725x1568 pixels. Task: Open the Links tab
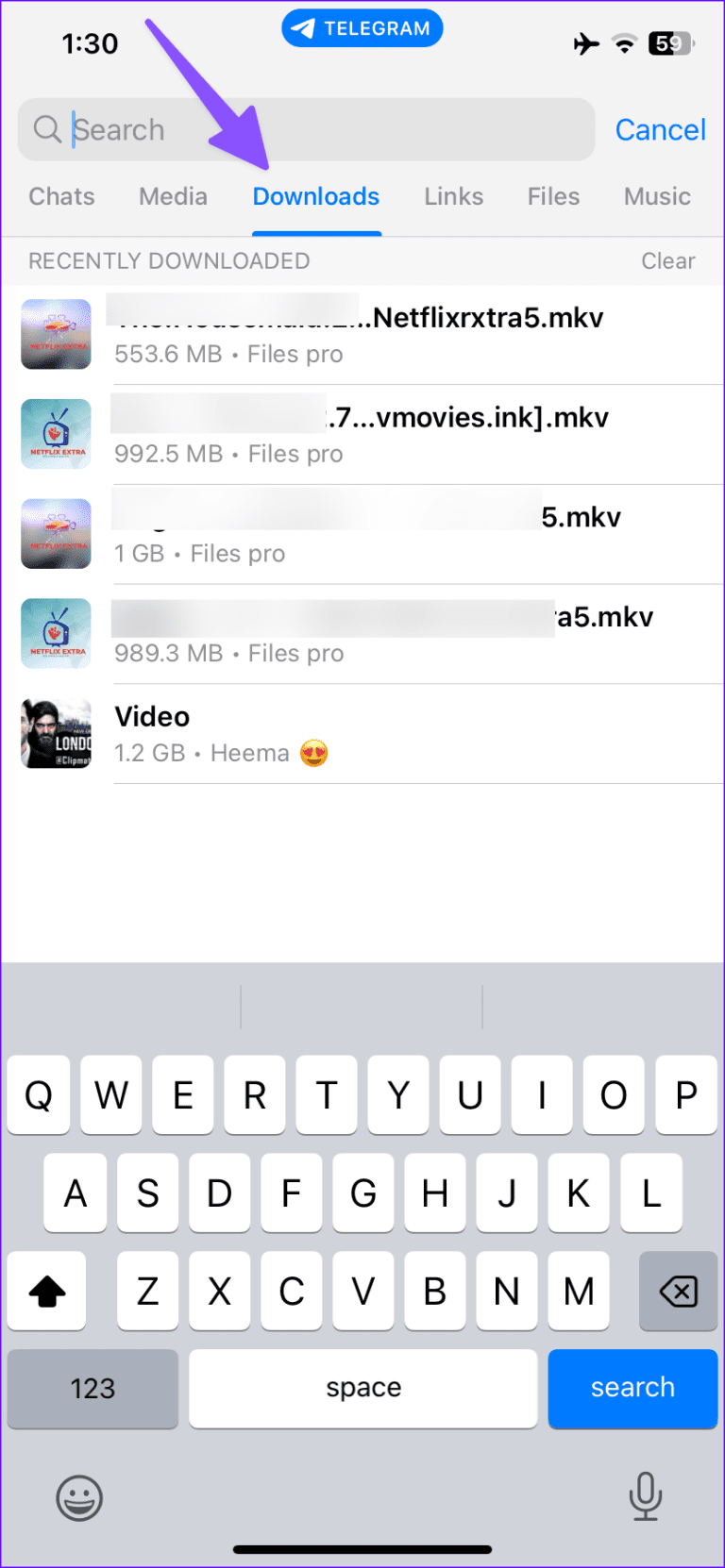tap(453, 196)
